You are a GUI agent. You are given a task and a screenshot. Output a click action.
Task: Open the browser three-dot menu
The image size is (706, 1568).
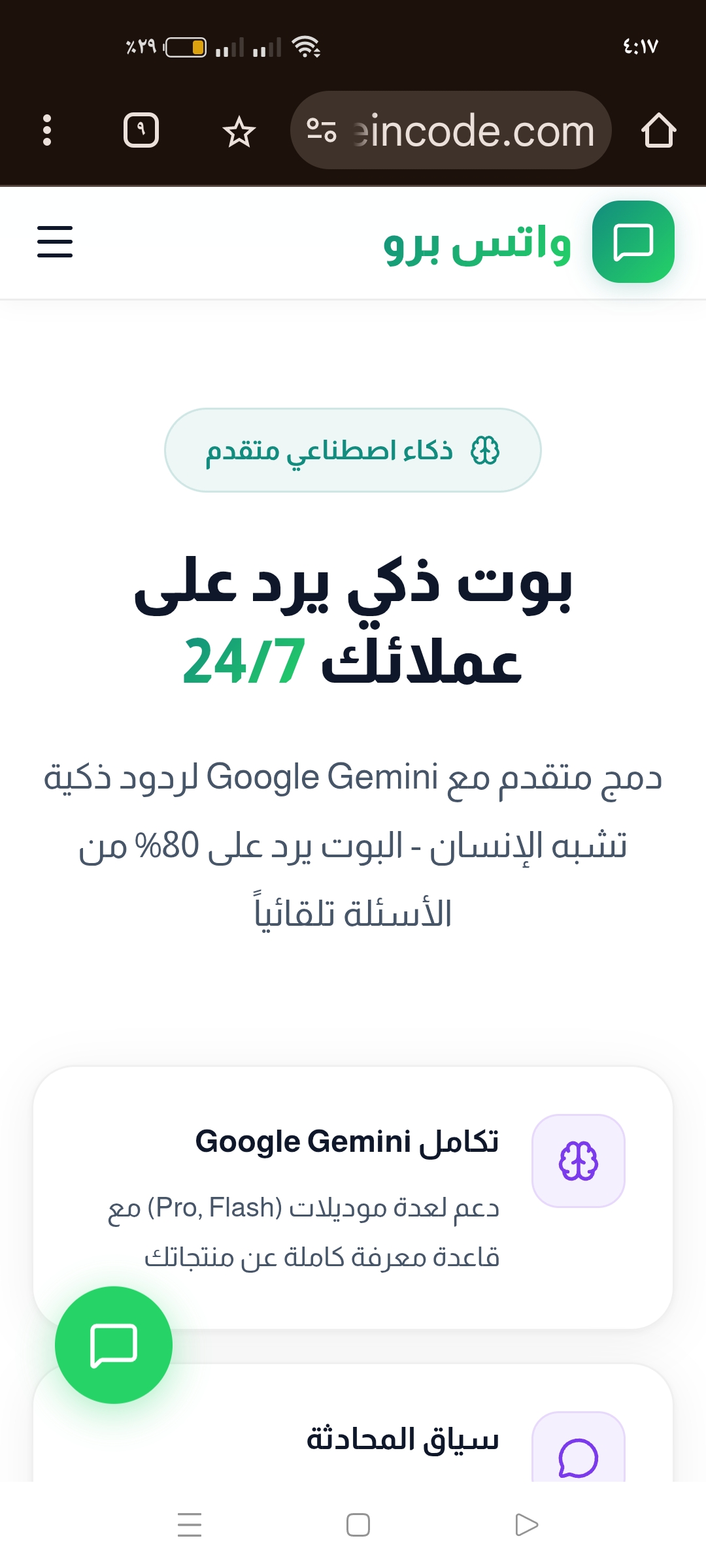click(x=46, y=129)
